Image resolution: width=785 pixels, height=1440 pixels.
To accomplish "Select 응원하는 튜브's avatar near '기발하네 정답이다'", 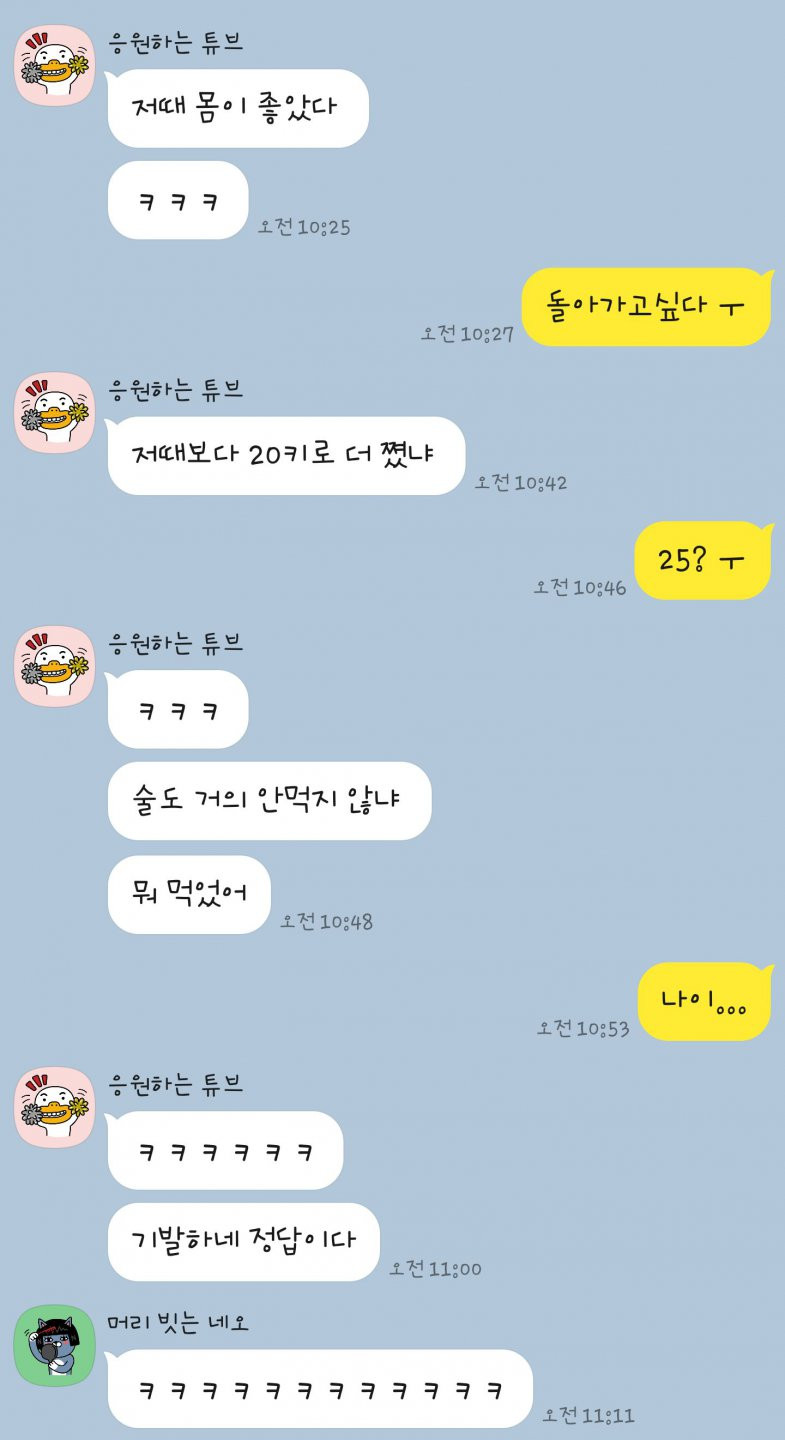I will [54, 1107].
